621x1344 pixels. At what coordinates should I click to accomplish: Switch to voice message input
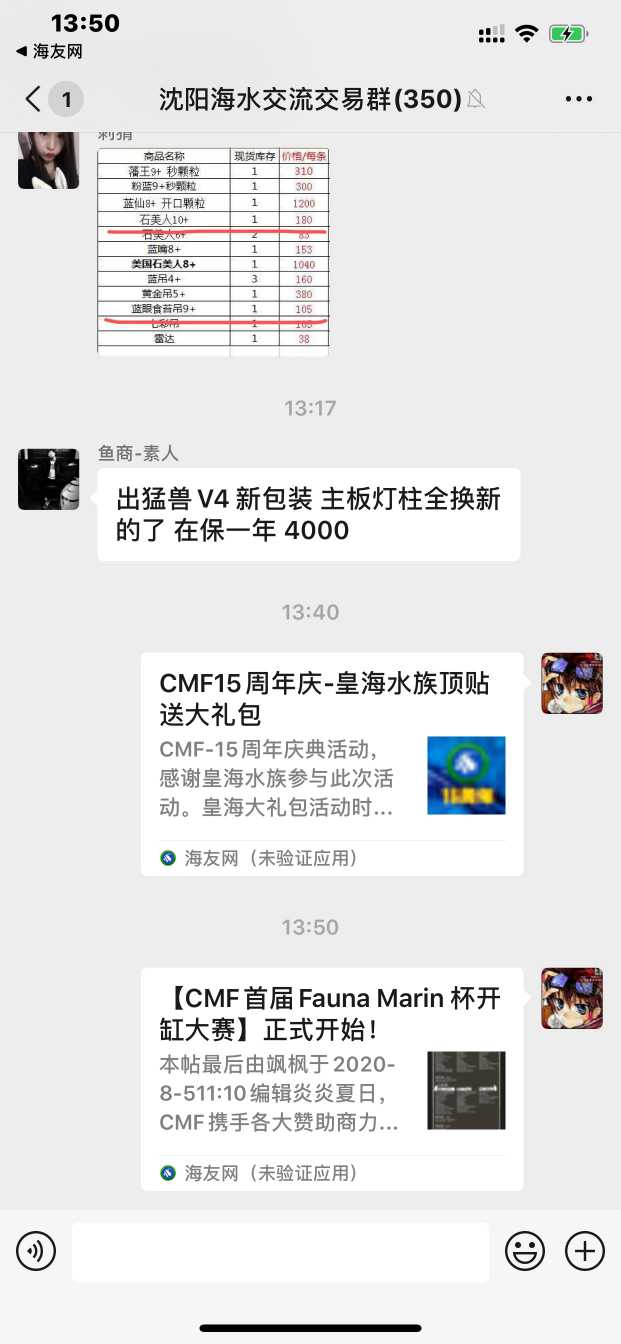click(36, 1251)
